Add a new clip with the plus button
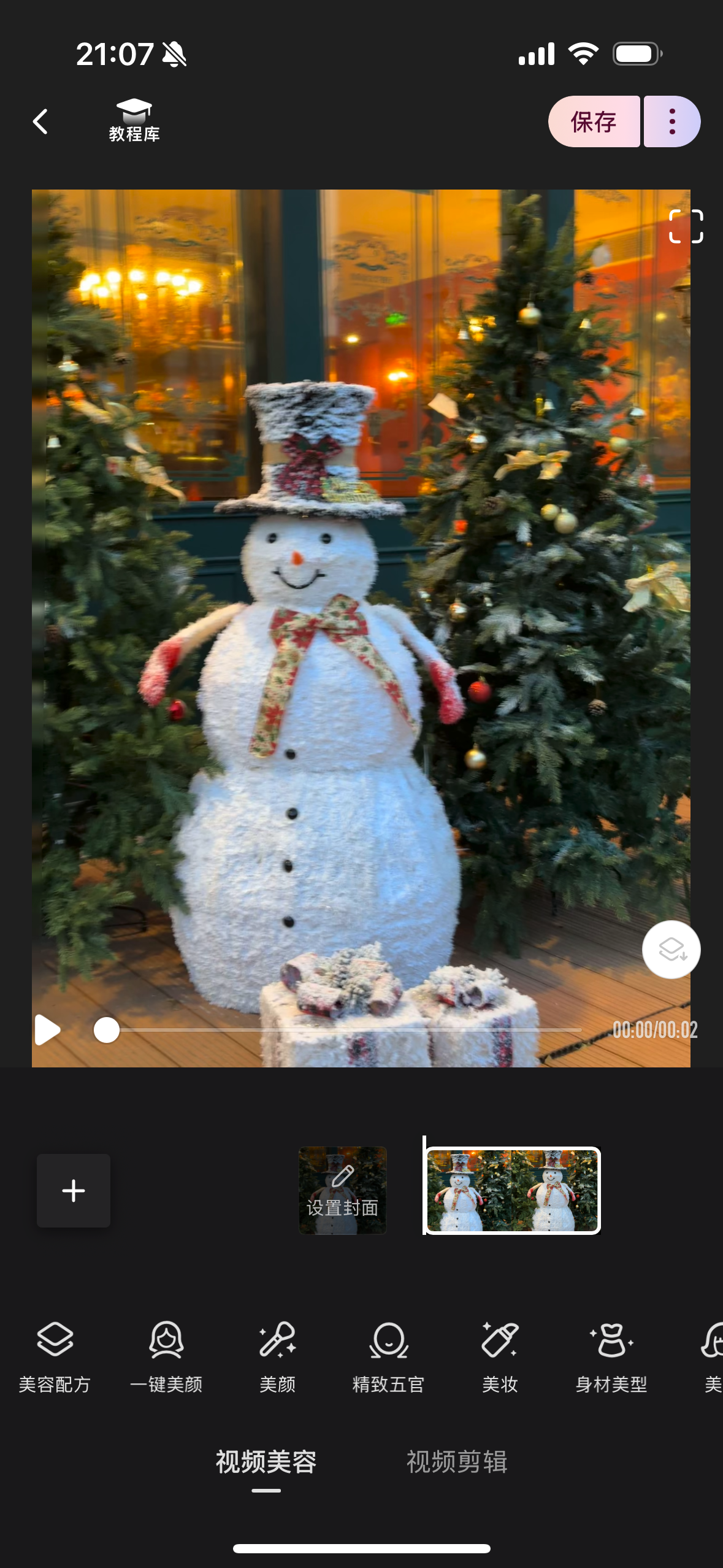Screen dimensions: 723x1568 (x=74, y=1191)
